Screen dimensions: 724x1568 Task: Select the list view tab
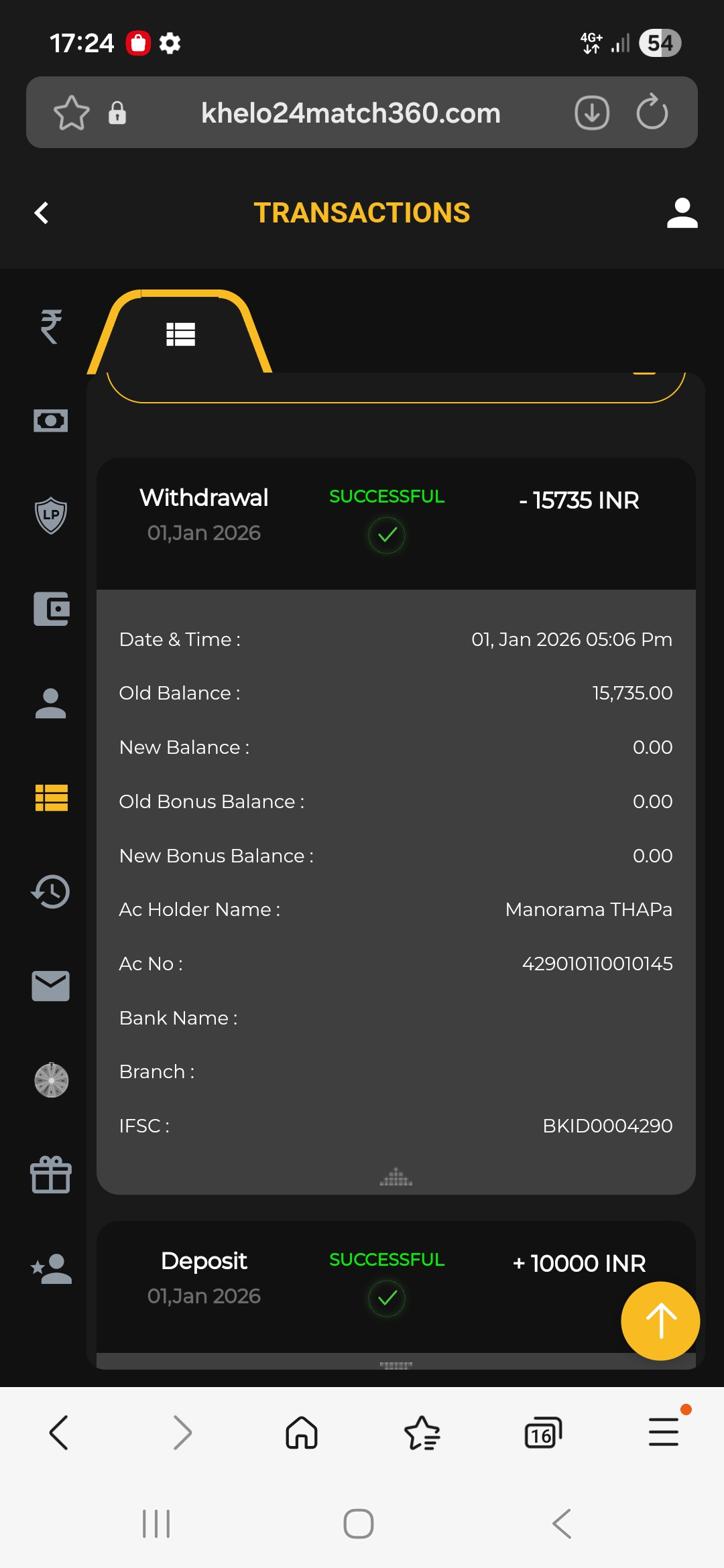[x=180, y=334]
